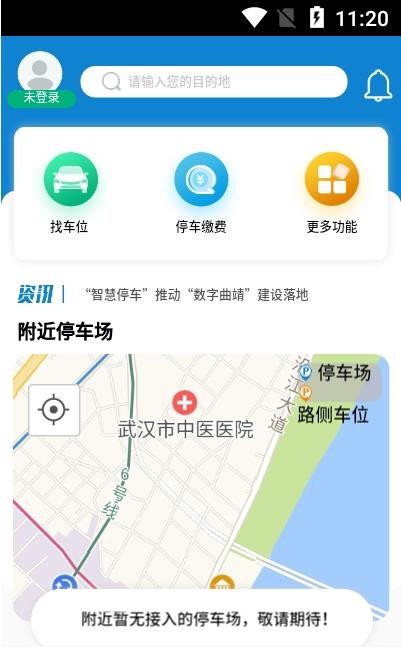Read the 智慧停车 news headline
This screenshot has width=401, height=647.
pyautogui.click(x=196, y=295)
